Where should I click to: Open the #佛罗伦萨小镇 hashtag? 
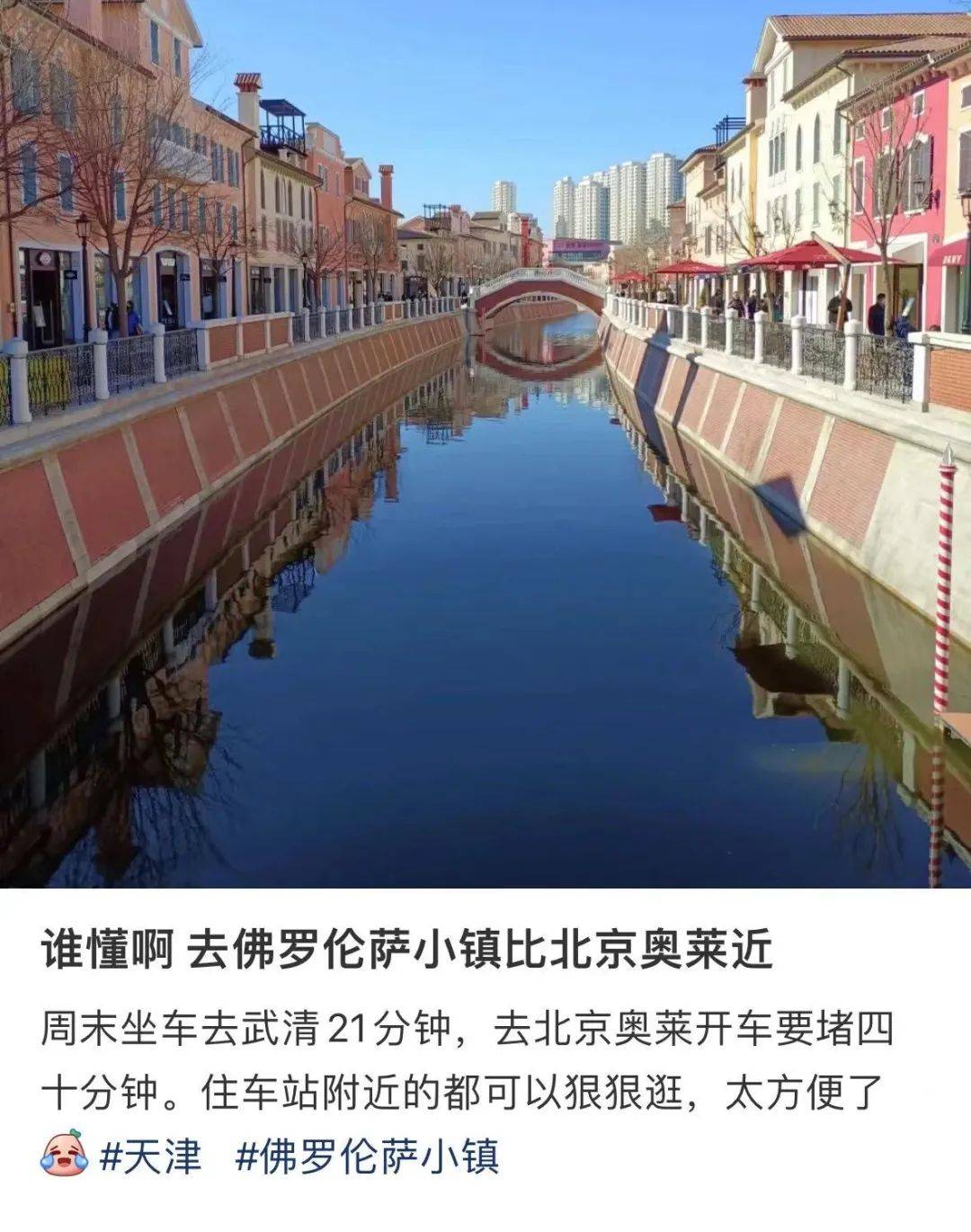tap(367, 1156)
